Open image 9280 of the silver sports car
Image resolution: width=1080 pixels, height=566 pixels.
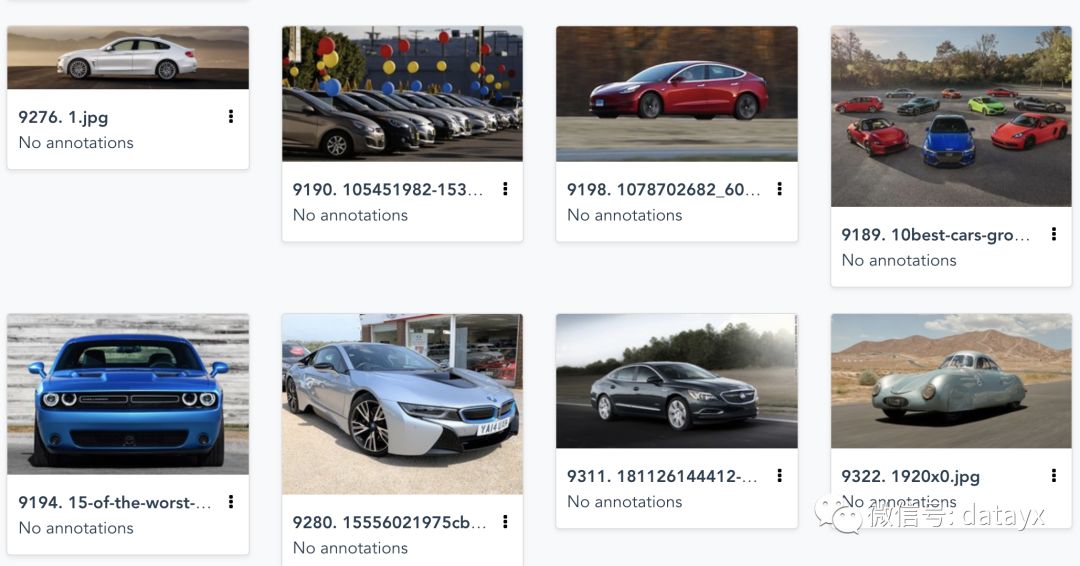tap(402, 404)
